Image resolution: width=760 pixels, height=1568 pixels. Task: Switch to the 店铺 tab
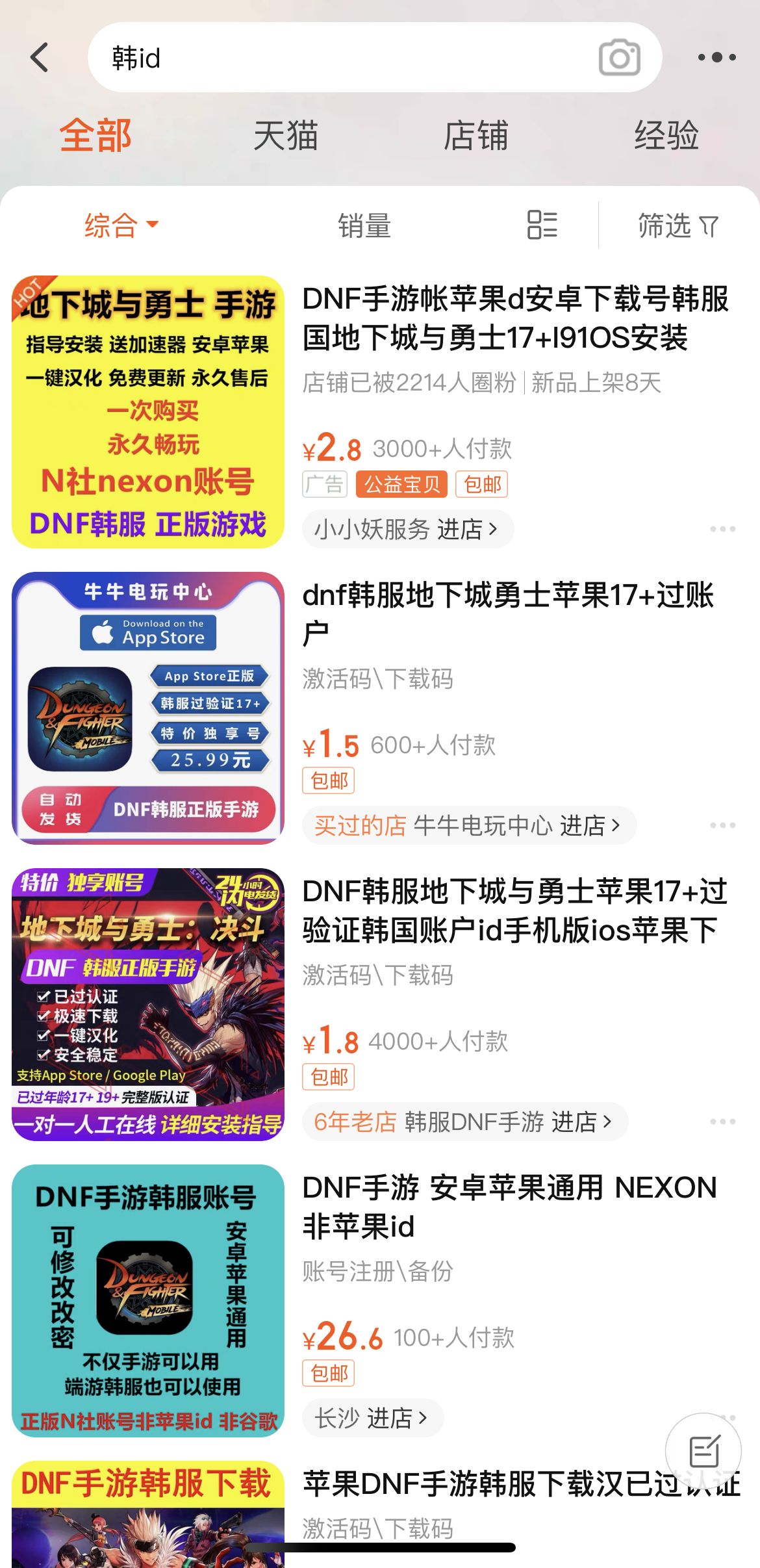tap(475, 136)
